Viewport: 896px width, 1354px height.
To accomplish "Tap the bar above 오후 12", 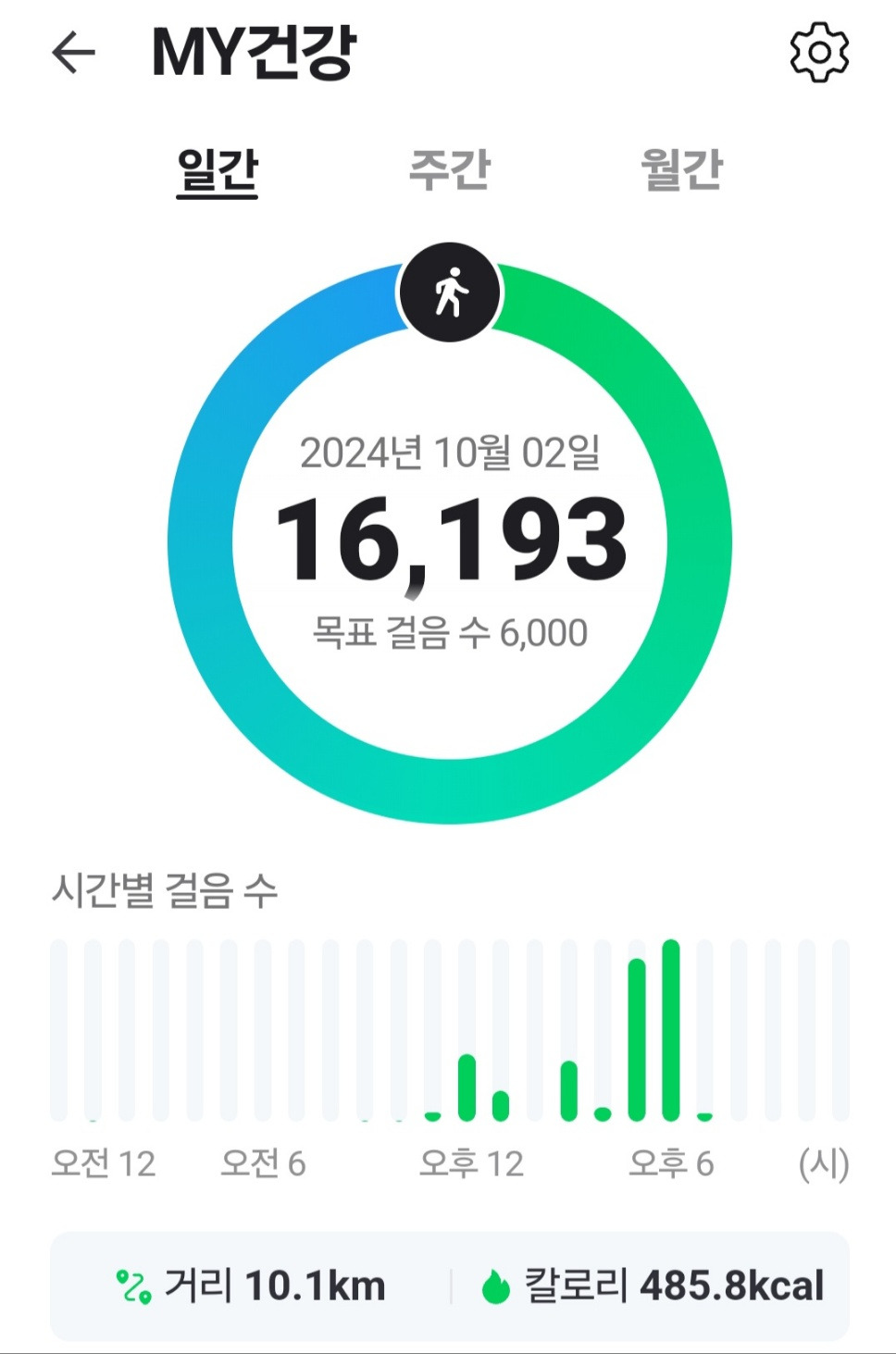I will tap(466, 1087).
